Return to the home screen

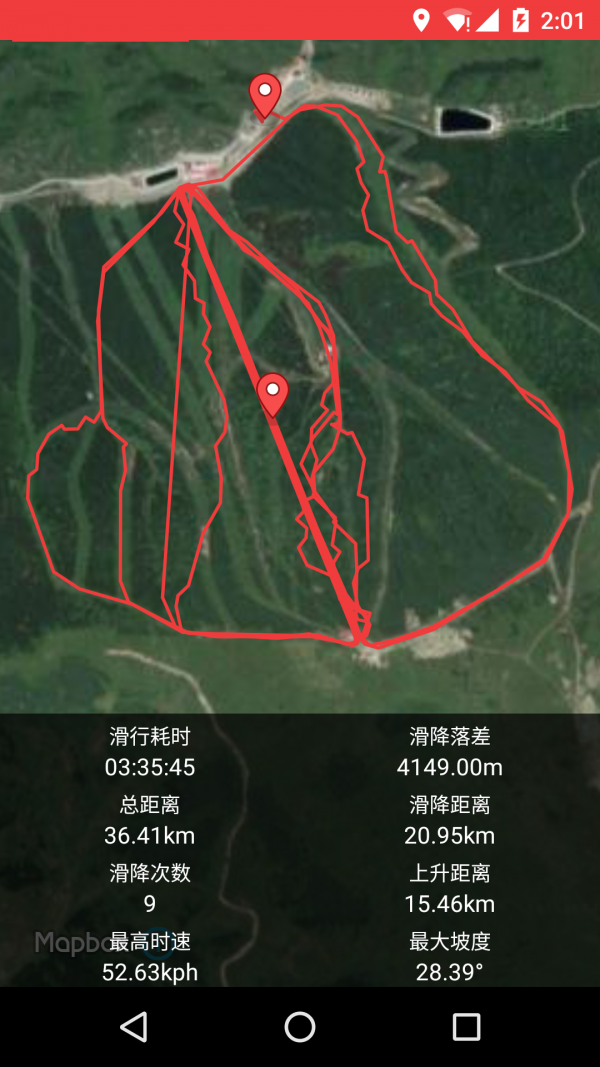(x=300, y=1026)
